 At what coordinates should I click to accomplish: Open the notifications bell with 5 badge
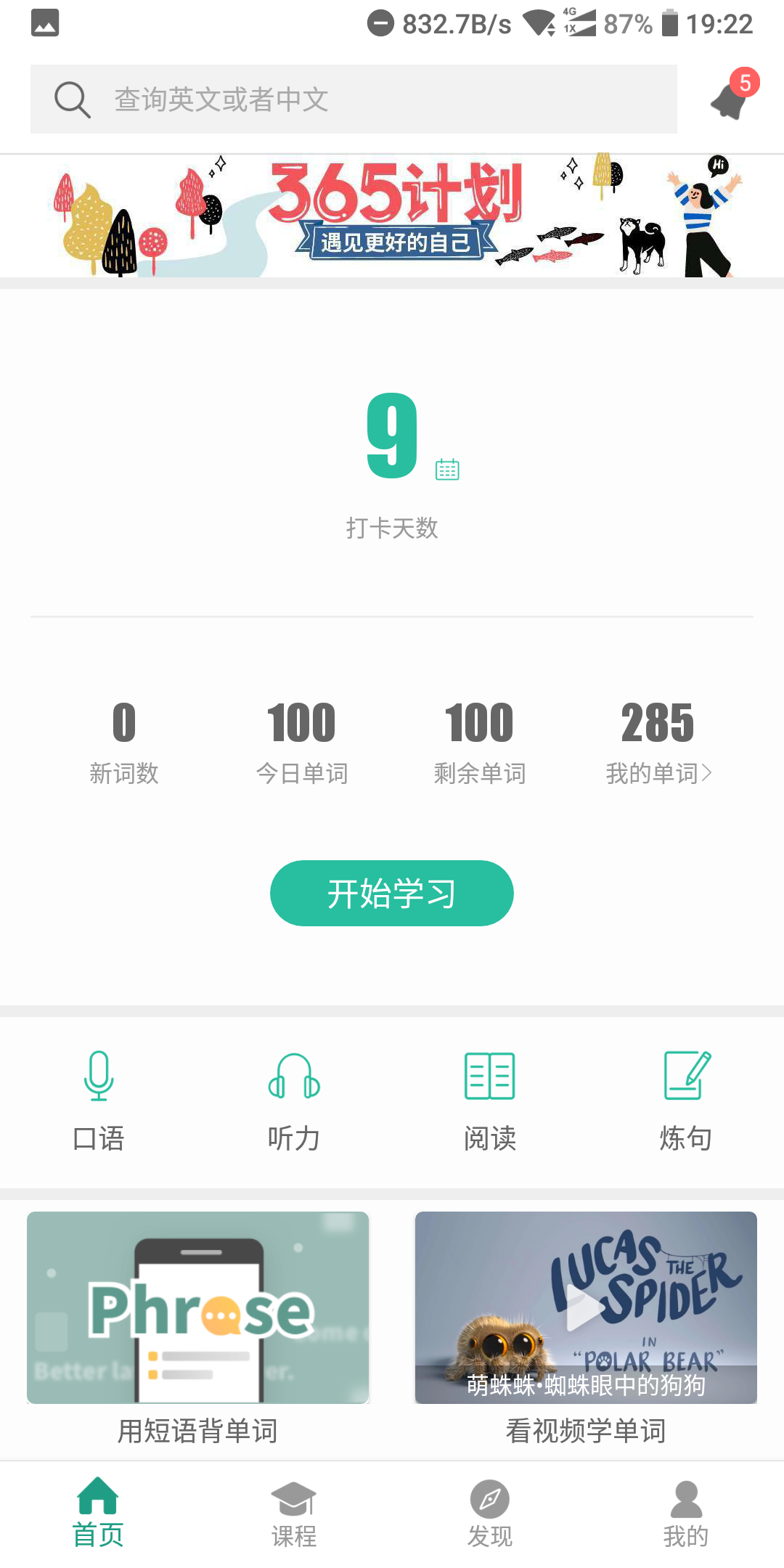(x=731, y=98)
